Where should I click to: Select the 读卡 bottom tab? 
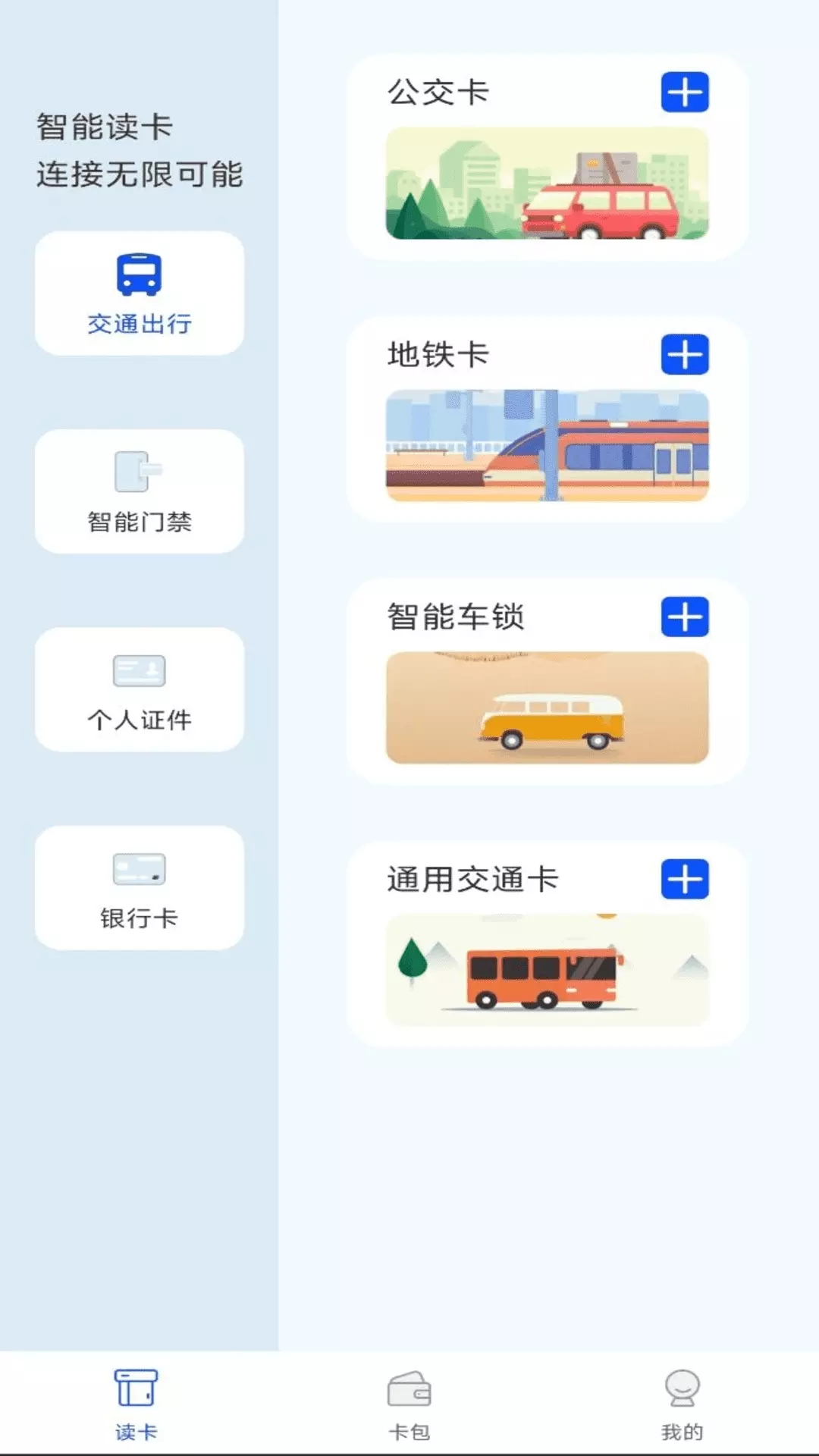coord(136,1404)
